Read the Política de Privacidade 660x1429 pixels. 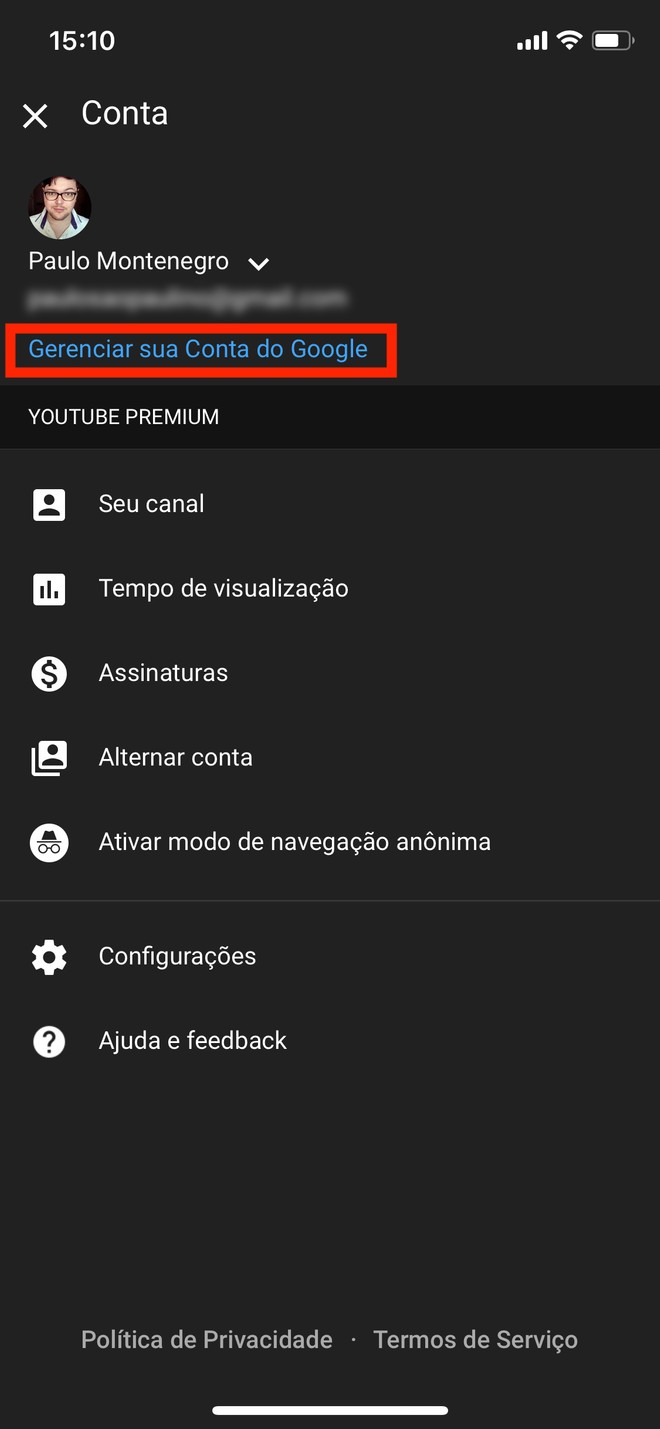tap(207, 1339)
